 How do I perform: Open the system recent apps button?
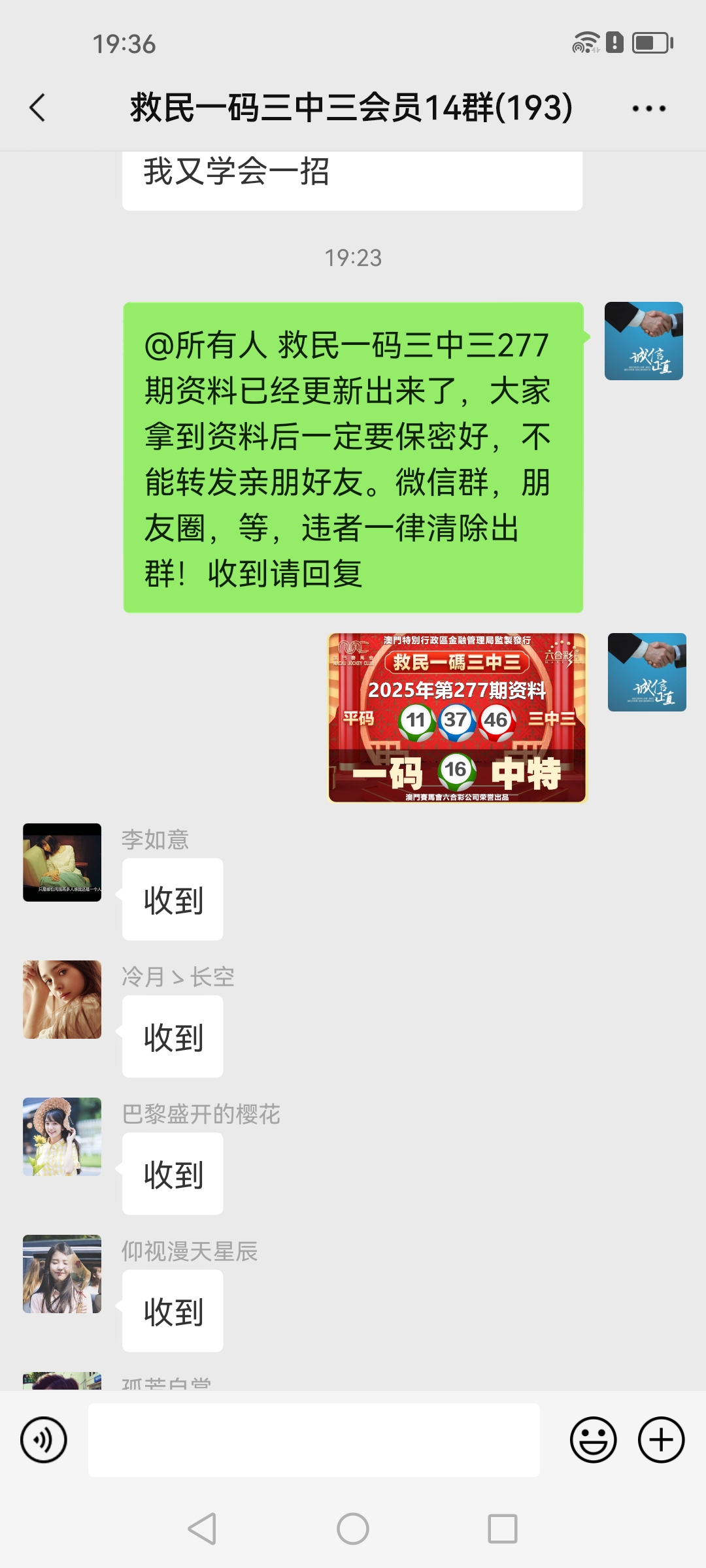point(502,1529)
